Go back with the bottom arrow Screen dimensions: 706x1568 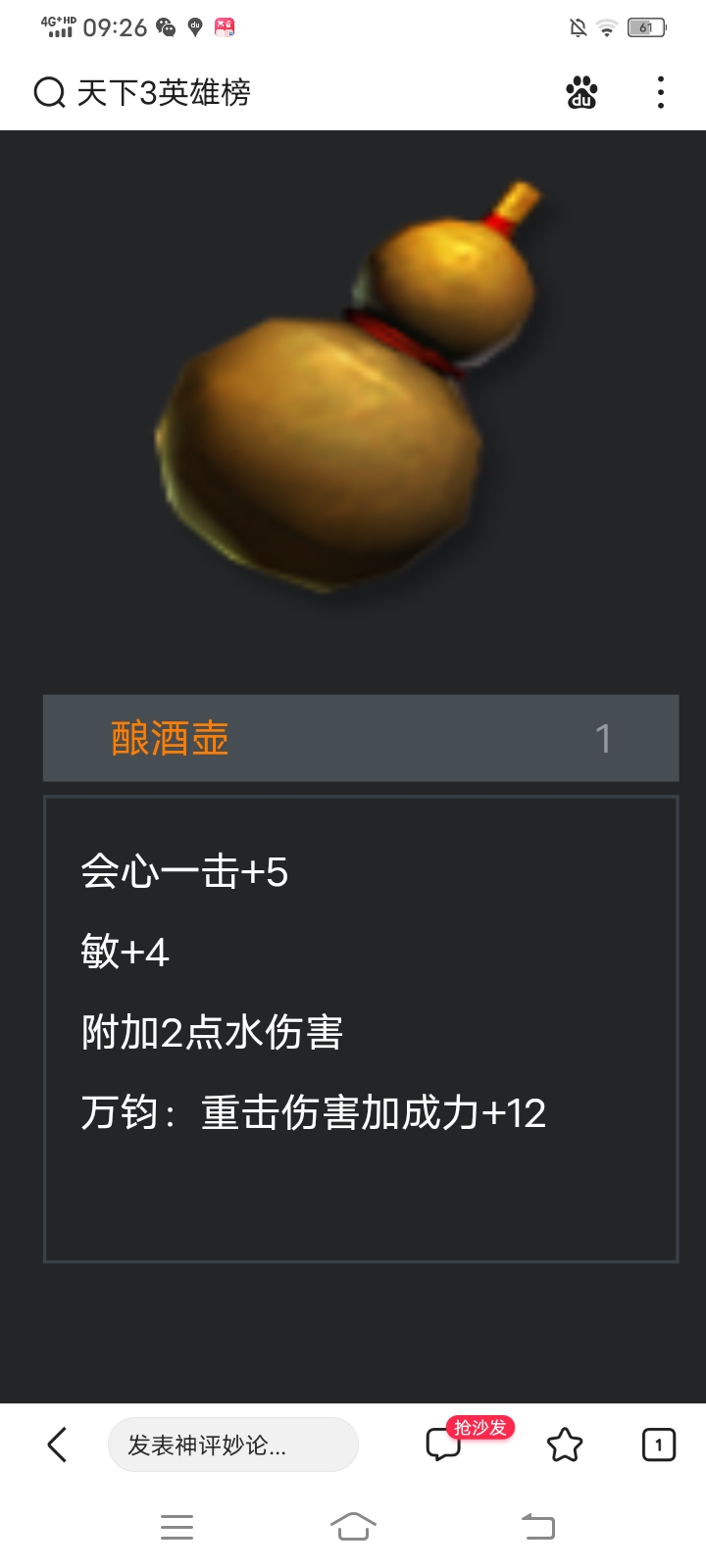57,1445
